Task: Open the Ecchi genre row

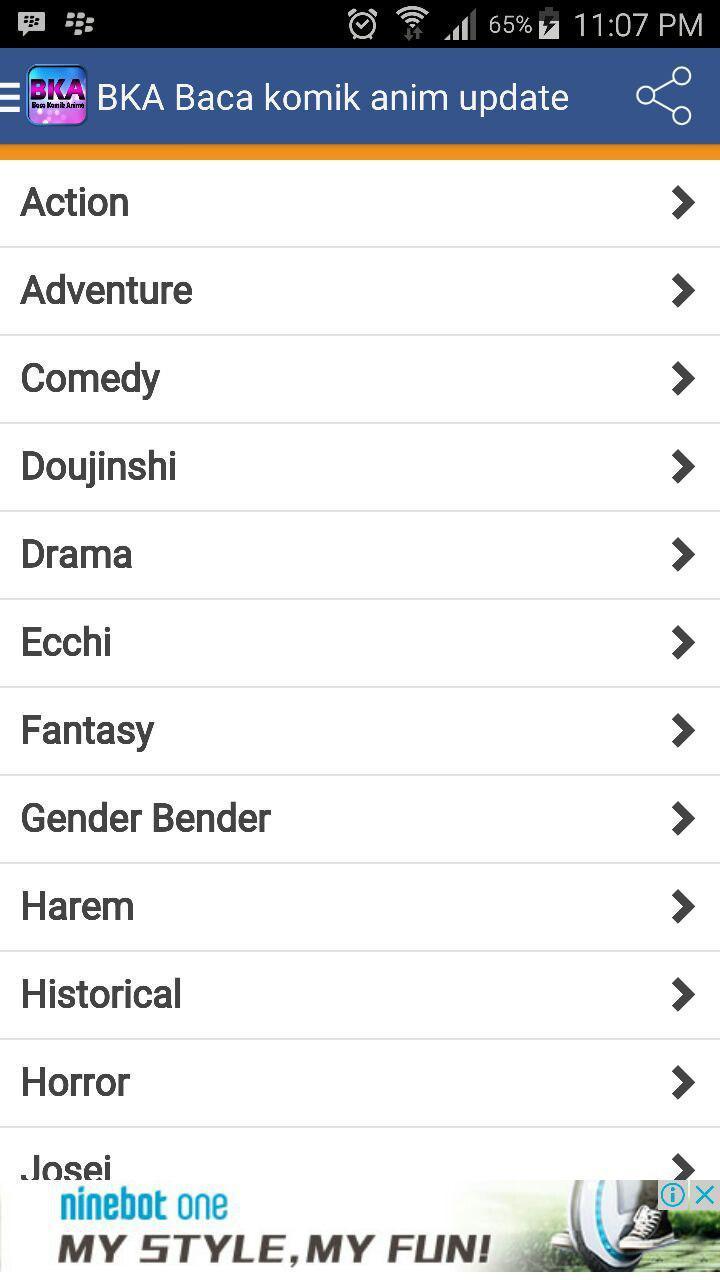Action: point(360,643)
